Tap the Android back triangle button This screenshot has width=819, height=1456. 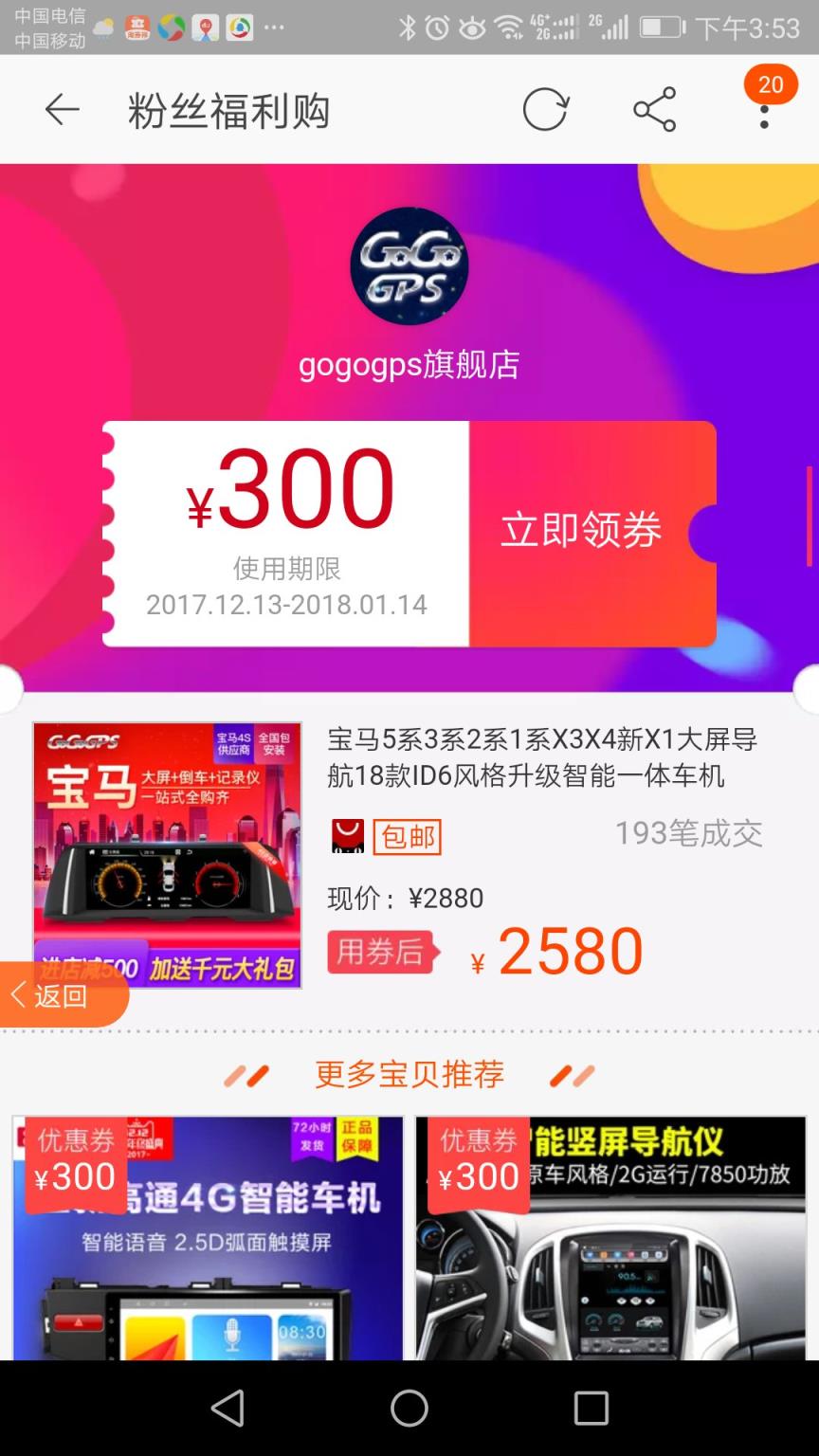coord(227,1408)
